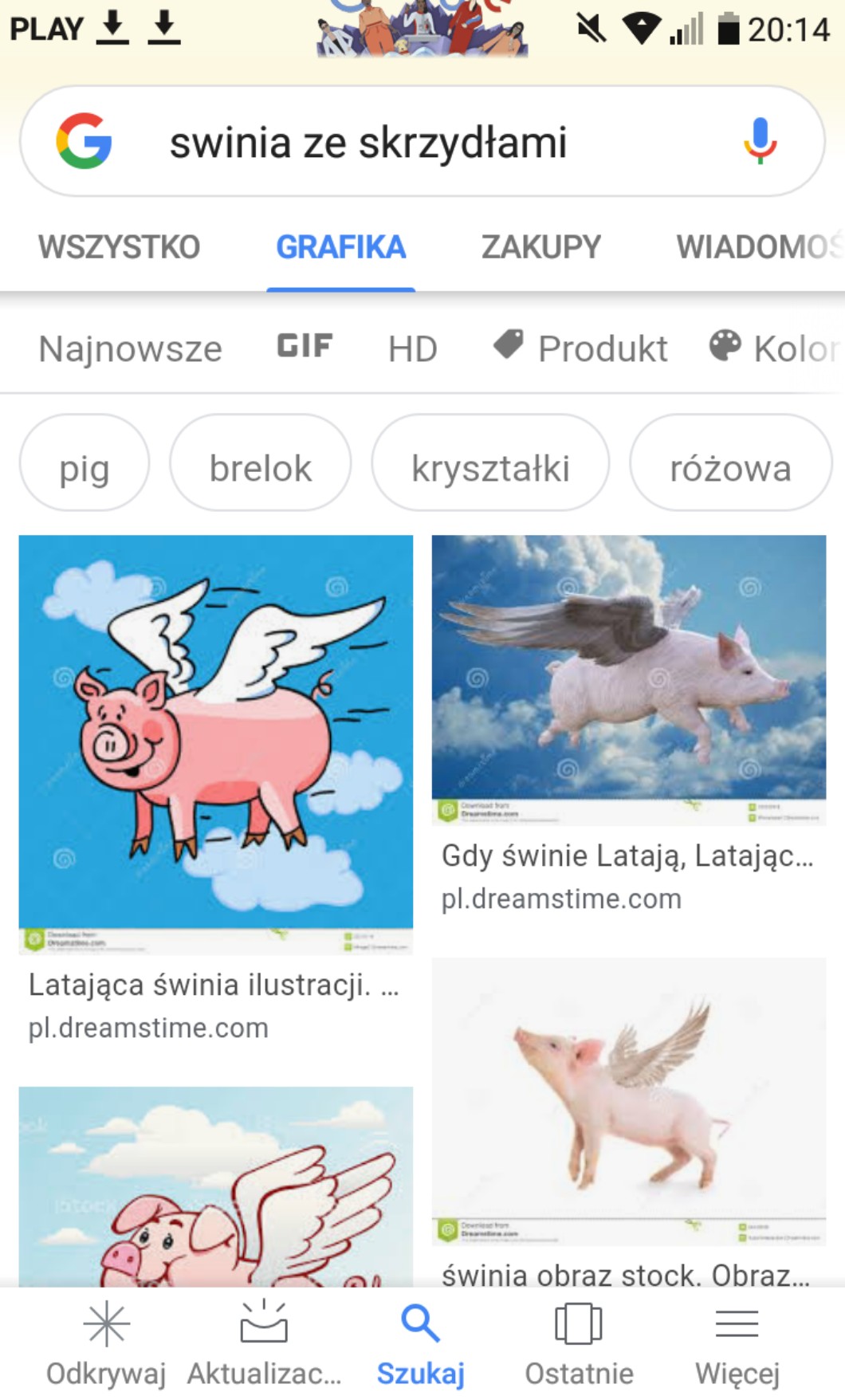845x1400 pixels.
Task: Switch to the ZAKUPY tab
Action: point(540,247)
